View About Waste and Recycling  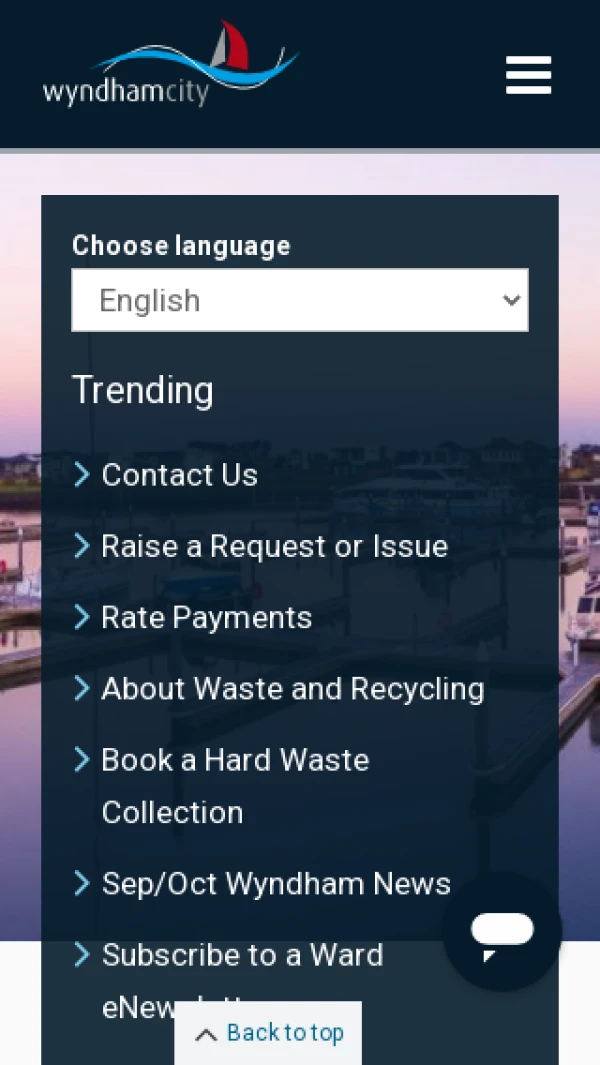click(292, 689)
